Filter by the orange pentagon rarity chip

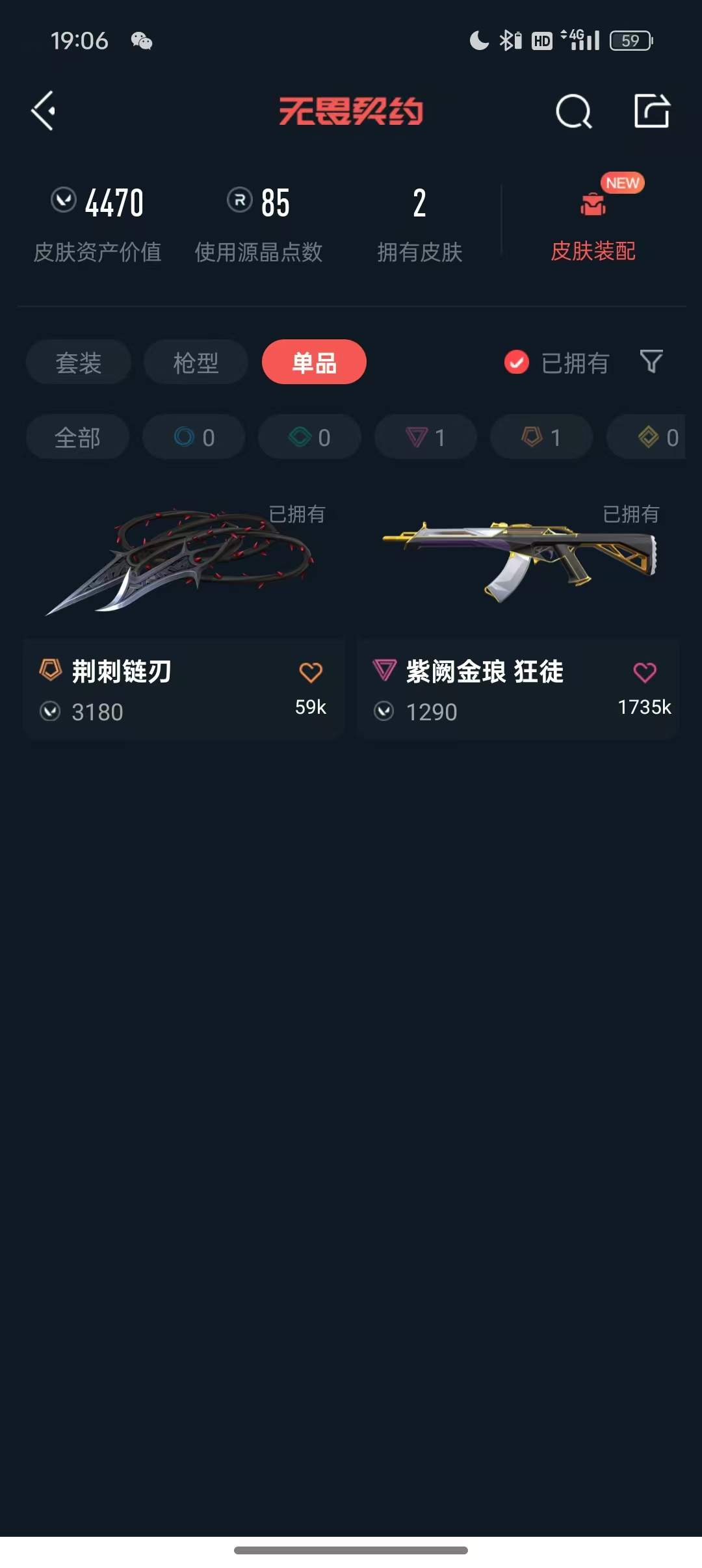click(x=541, y=437)
